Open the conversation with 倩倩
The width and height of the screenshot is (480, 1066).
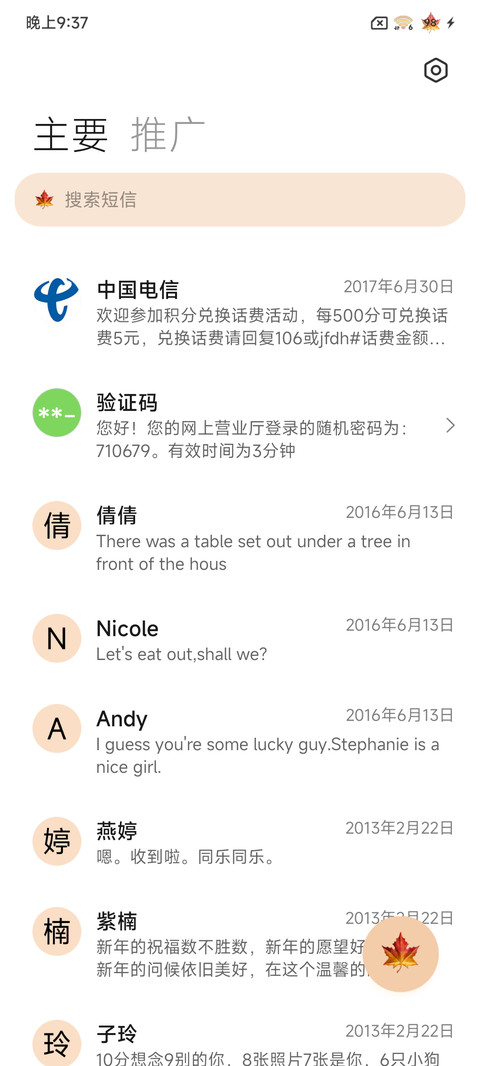click(x=240, y=538)
